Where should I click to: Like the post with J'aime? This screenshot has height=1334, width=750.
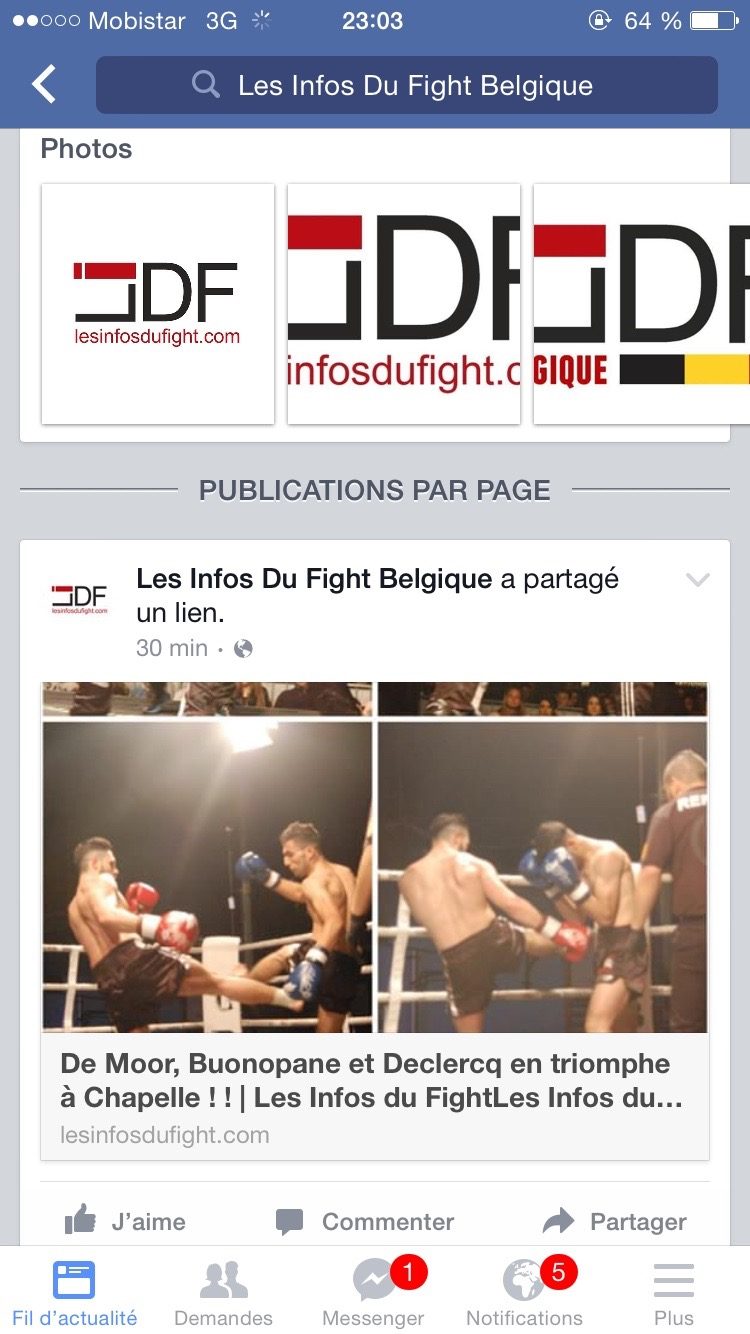(x=125, y=1221)
